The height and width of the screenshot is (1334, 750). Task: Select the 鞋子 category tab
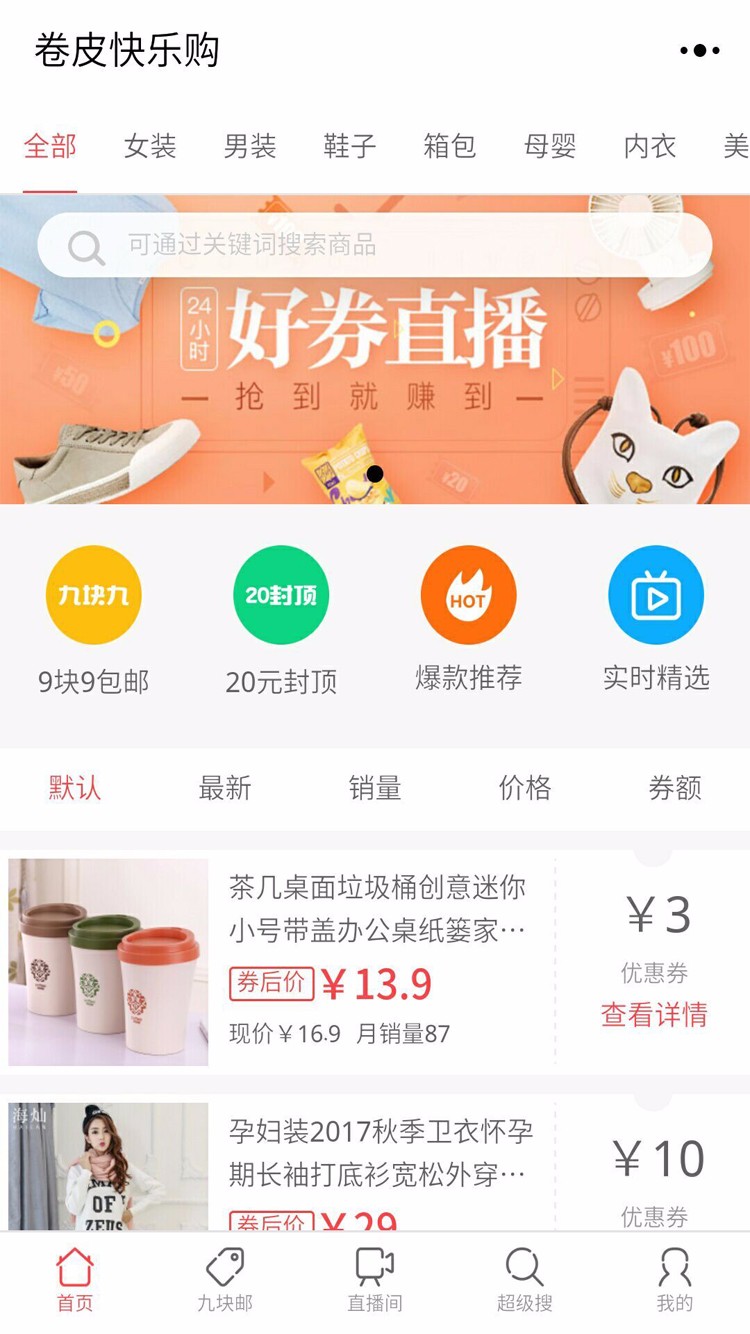pos(350,146)
